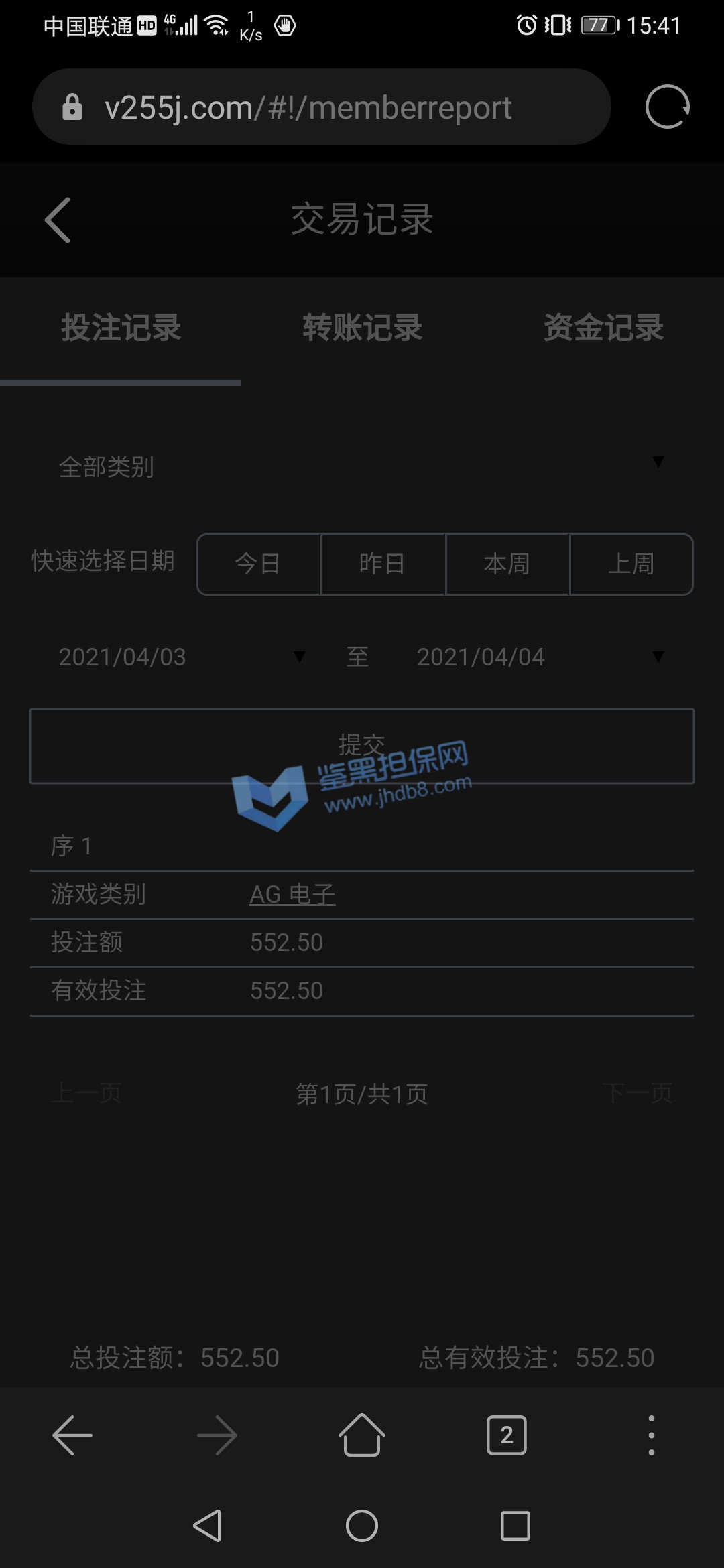Open system recent apps
The height and width of the screenshot is (1568, 724).
(x=516, y=1526)
